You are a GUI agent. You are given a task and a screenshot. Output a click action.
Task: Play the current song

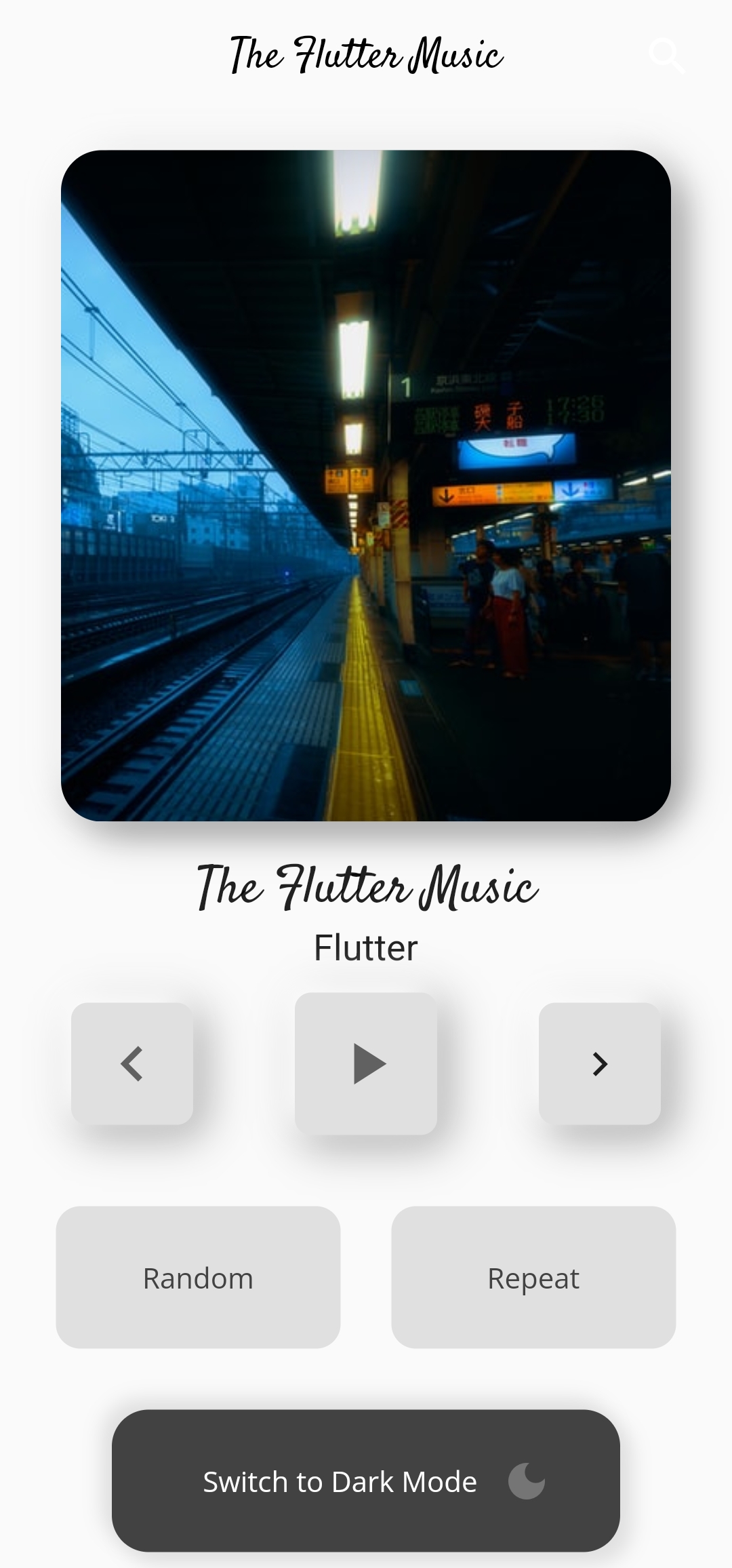pyautogui.click(x=366, y=1063)
